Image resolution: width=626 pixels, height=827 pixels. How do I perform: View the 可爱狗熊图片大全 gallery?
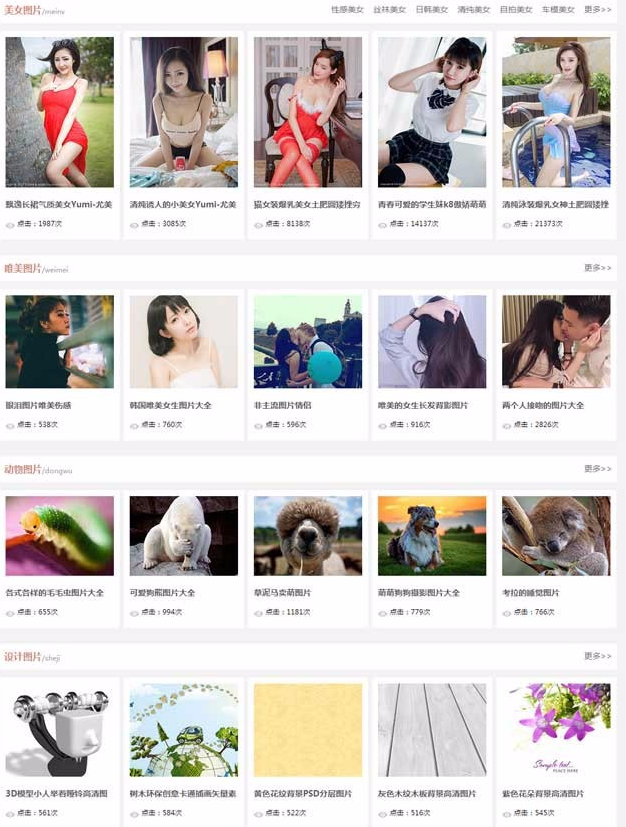pyautogui.click(x=184, y=536)
